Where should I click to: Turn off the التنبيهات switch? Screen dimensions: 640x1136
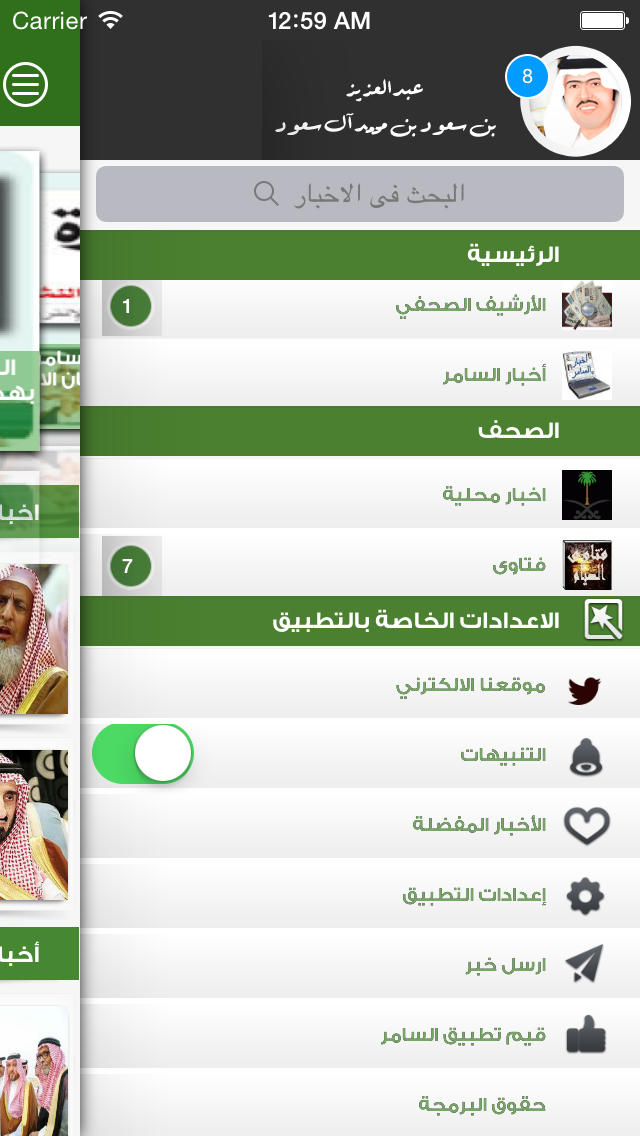143,753
